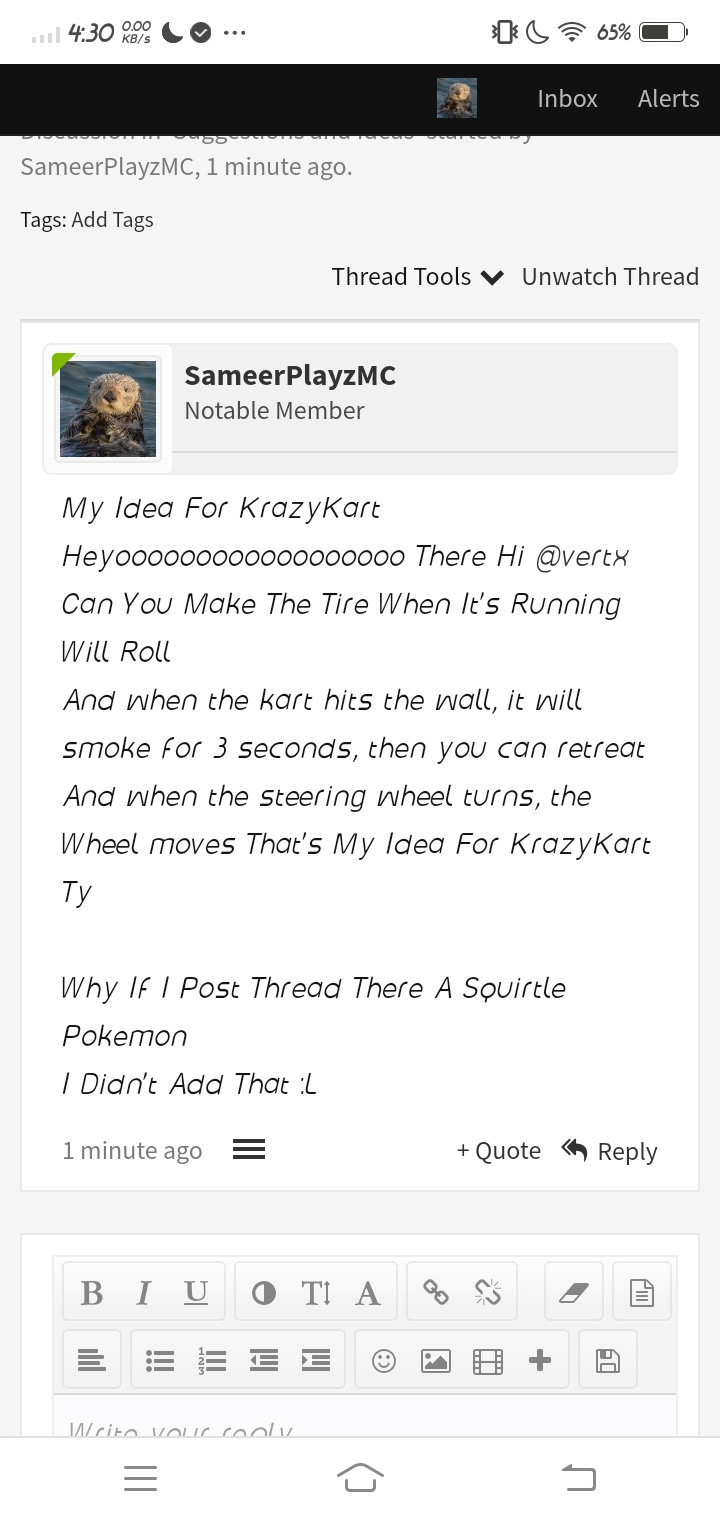Image resolution: width=720 pixels, height=1520 pixels.
Task: Go to the home screen
Action: pos(360,1477)
